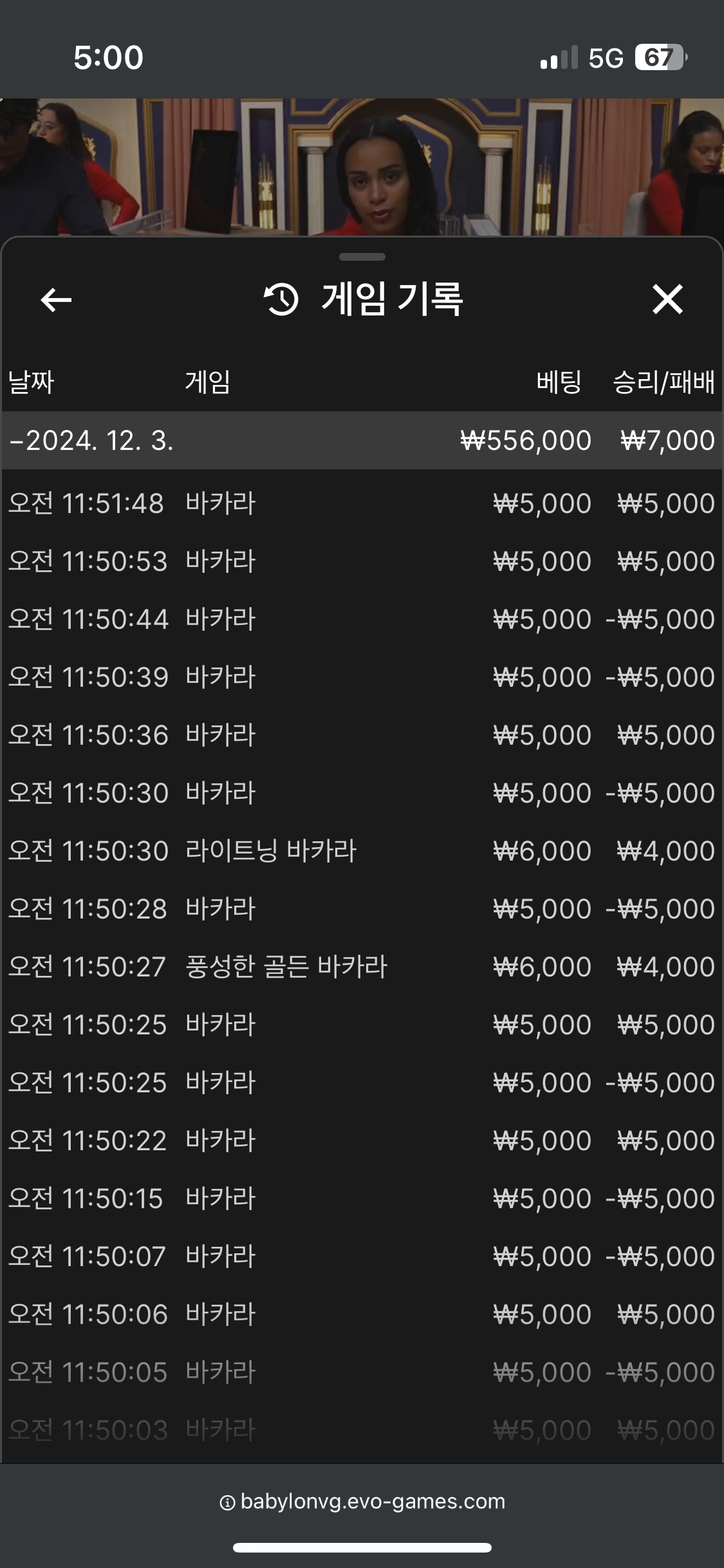Open the 라이트닝 바카라 game record
Screen dimensions: 724x1568
tap(362, 851)
